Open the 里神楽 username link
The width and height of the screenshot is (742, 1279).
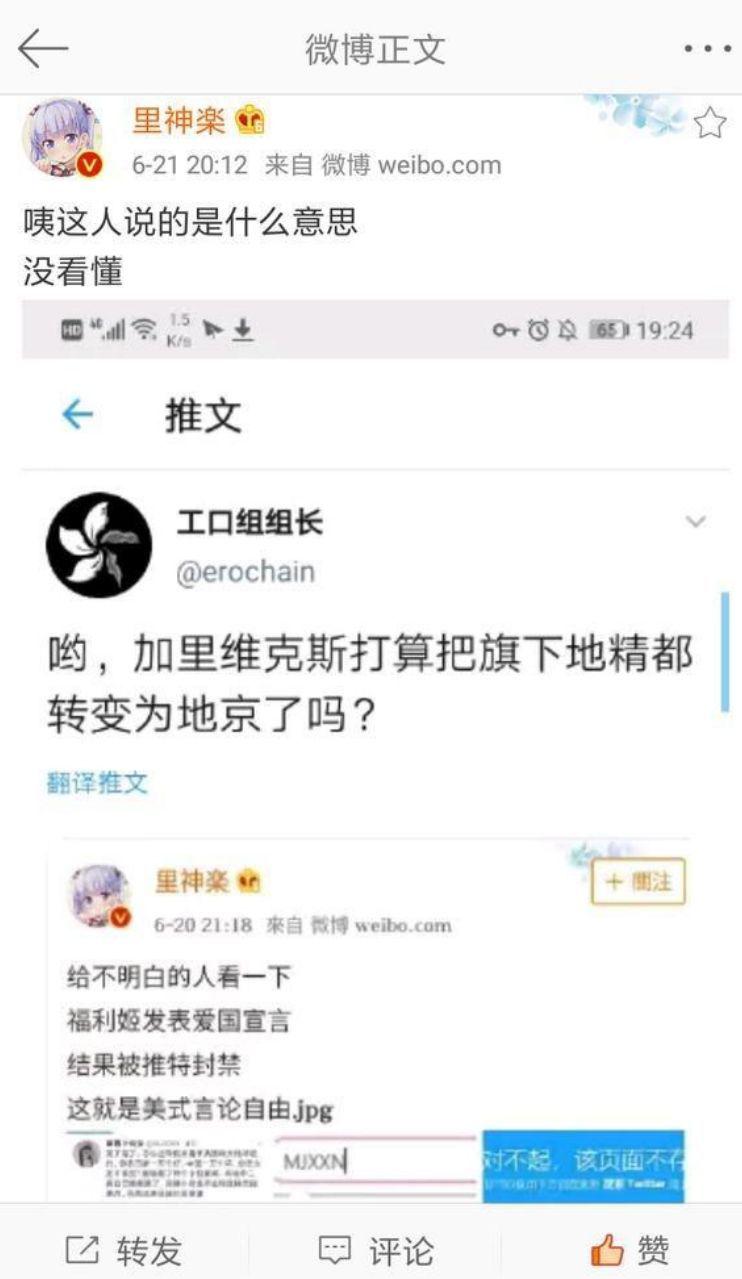coord(180,122)
